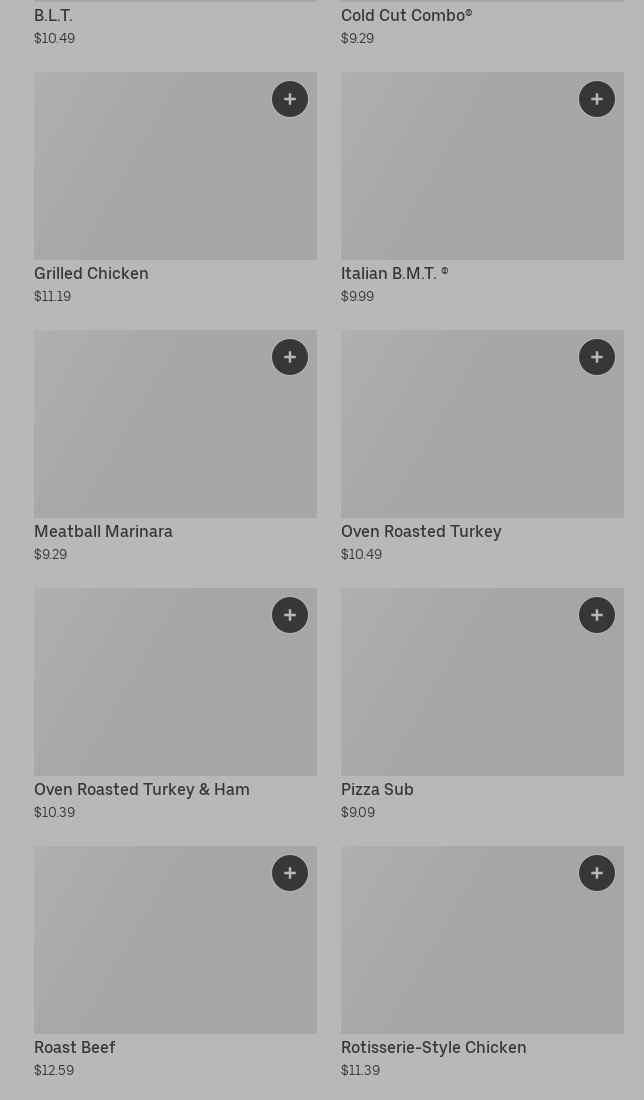
Task: Open the Cold Cut Combo item
Action: [x=482, y=24]
